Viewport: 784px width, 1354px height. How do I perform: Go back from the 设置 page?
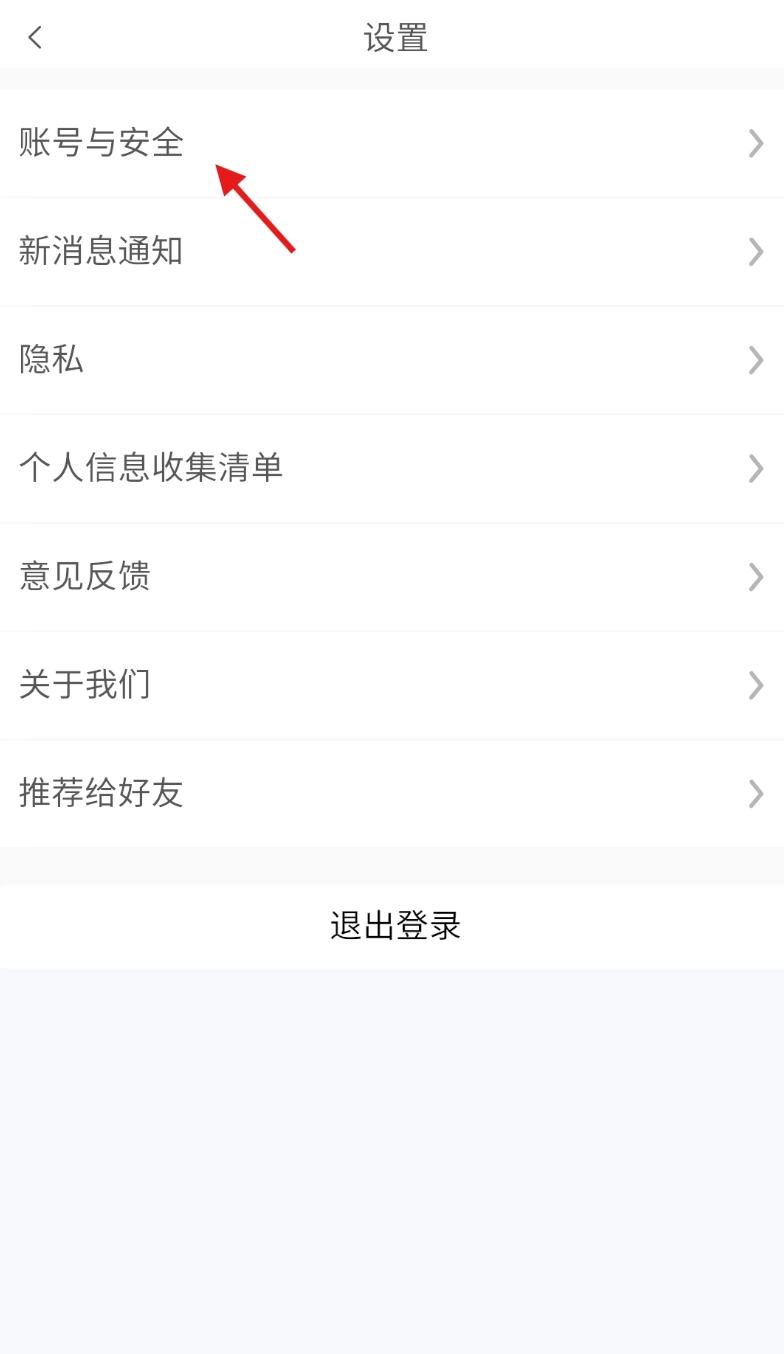tap(36, 38)
